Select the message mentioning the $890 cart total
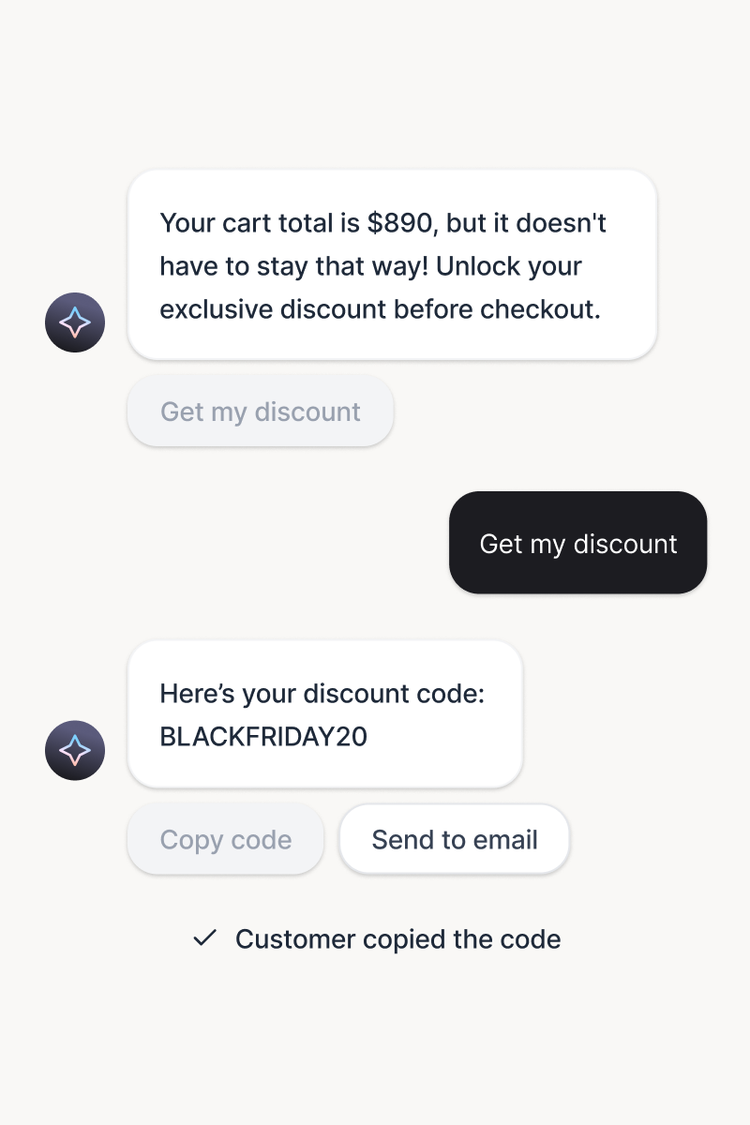Viewport: 750px width, 1125px height. 392,265
